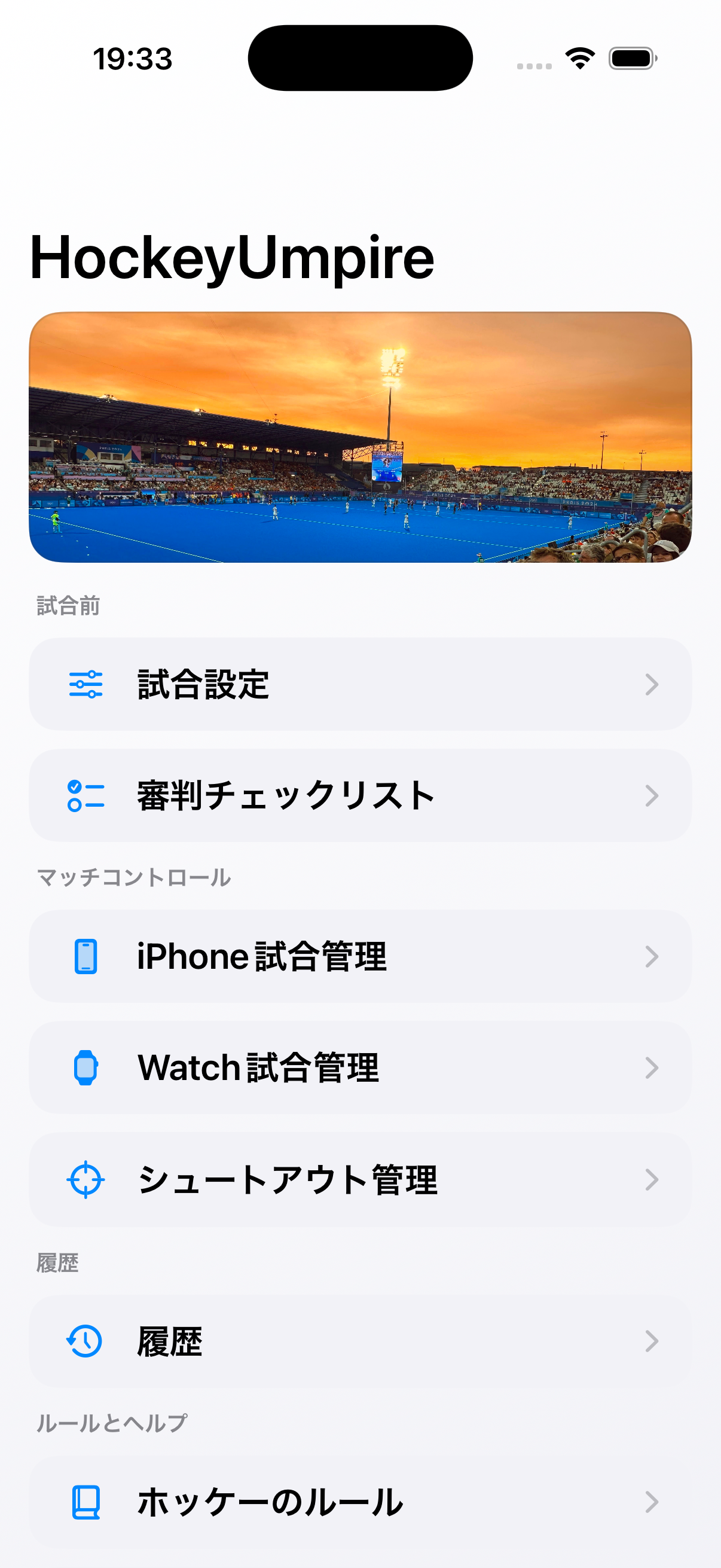The width and height of the screenshot is (721, 1568).
Task: Tap the blue iPhone icon in マッチコントロール
Action: pos(85,956)
